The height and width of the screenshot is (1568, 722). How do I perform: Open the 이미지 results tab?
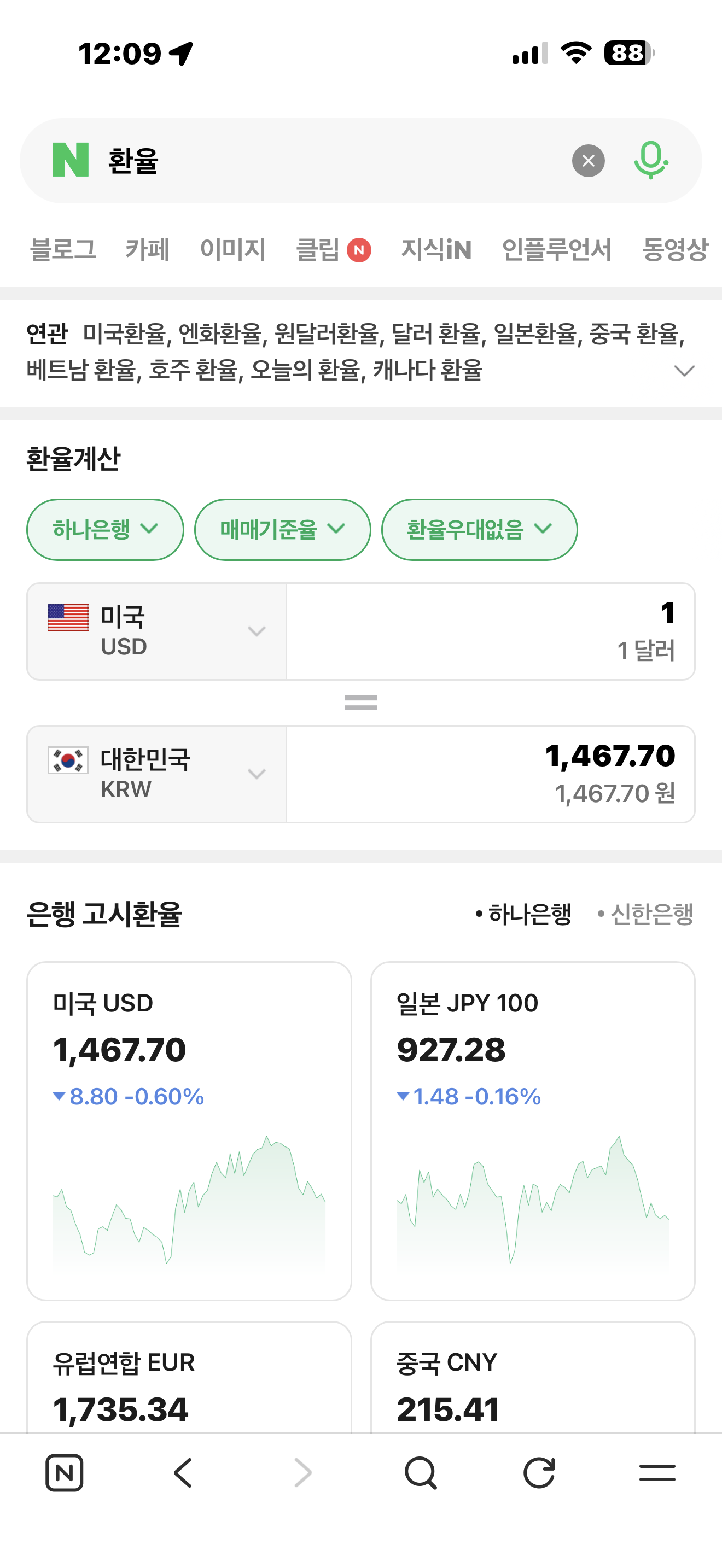click(x=232, y=249)
